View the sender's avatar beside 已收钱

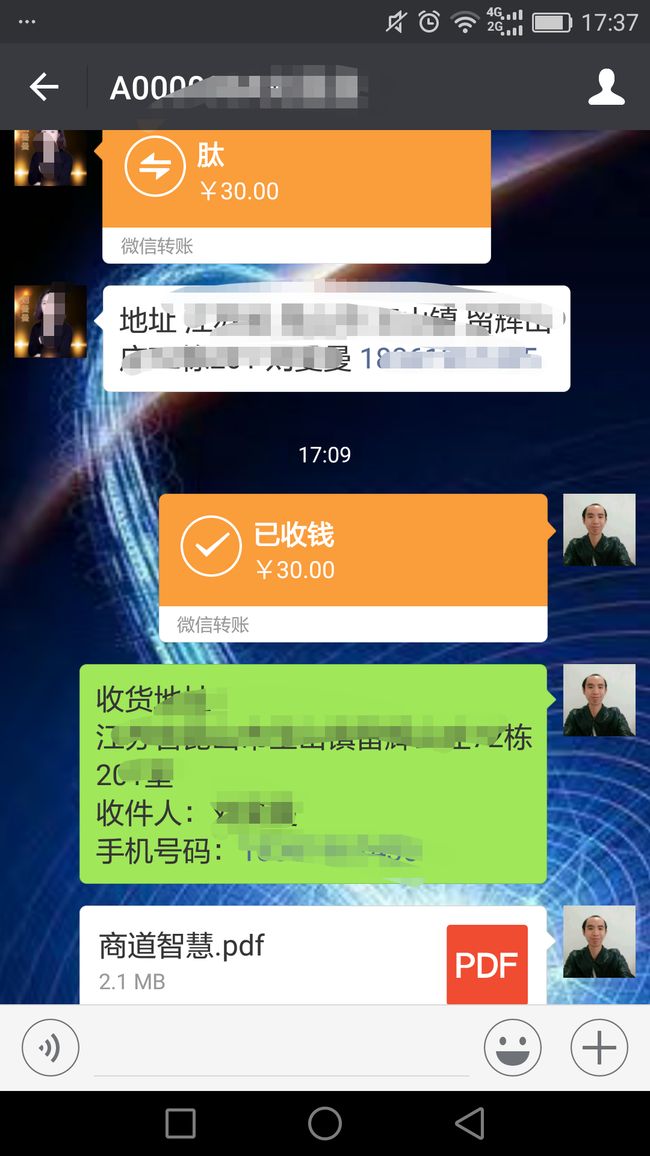coord(599,530)
